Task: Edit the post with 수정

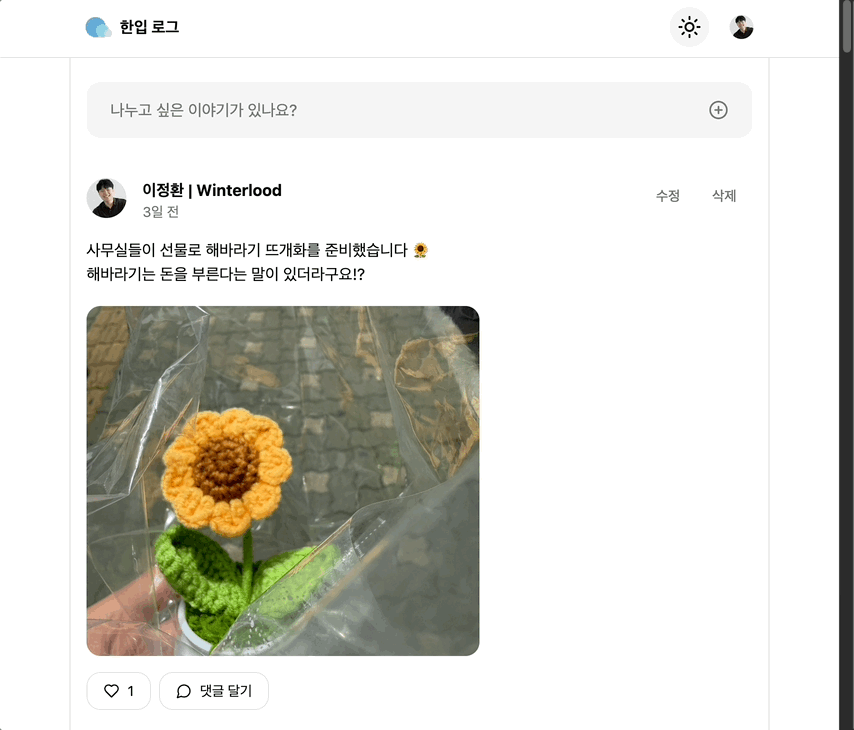Action: tap(668, 196)
